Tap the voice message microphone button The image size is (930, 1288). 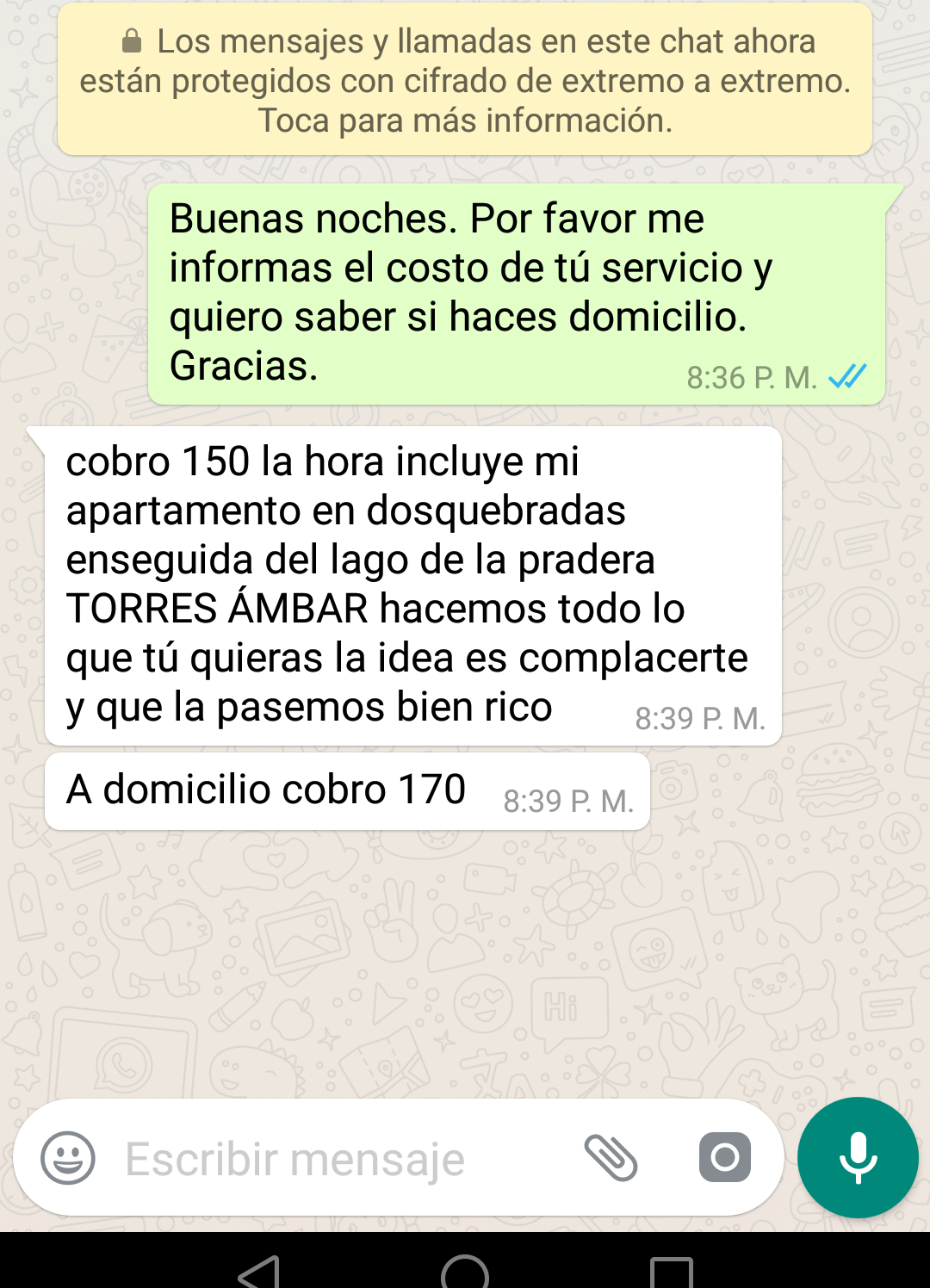pos(858,1158)
